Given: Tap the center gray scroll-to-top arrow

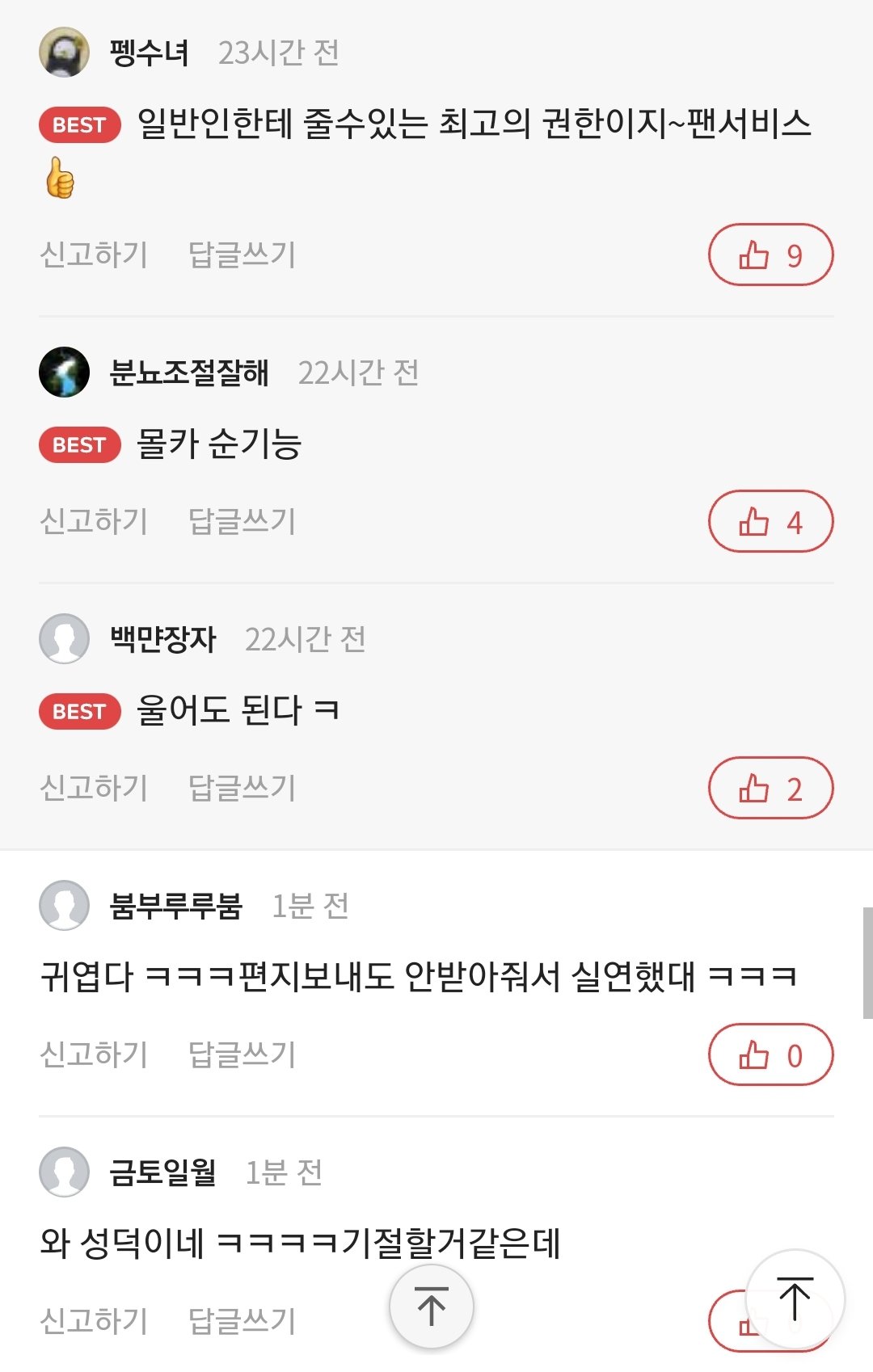Looking at the screenshot, I should pyautogui.click(x=432, y=1307).
